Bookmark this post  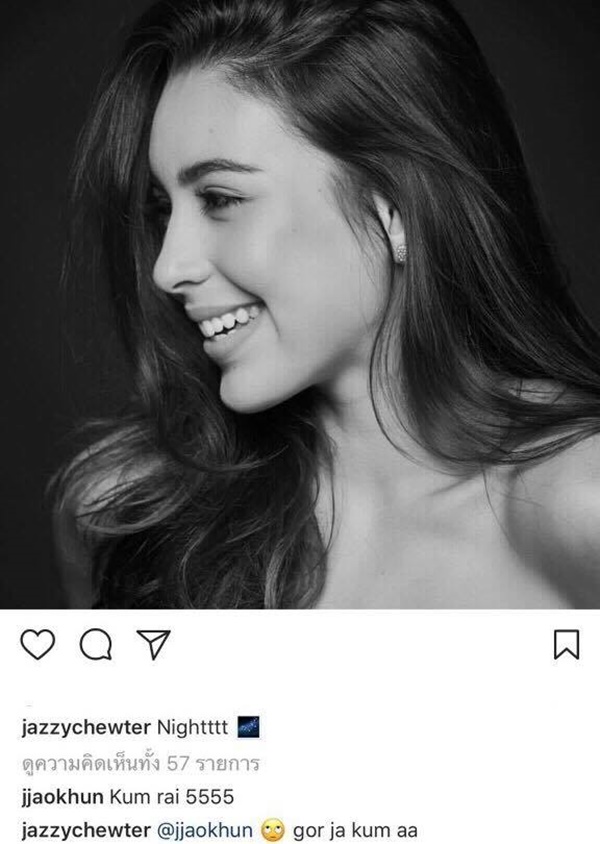coord(566,645)
